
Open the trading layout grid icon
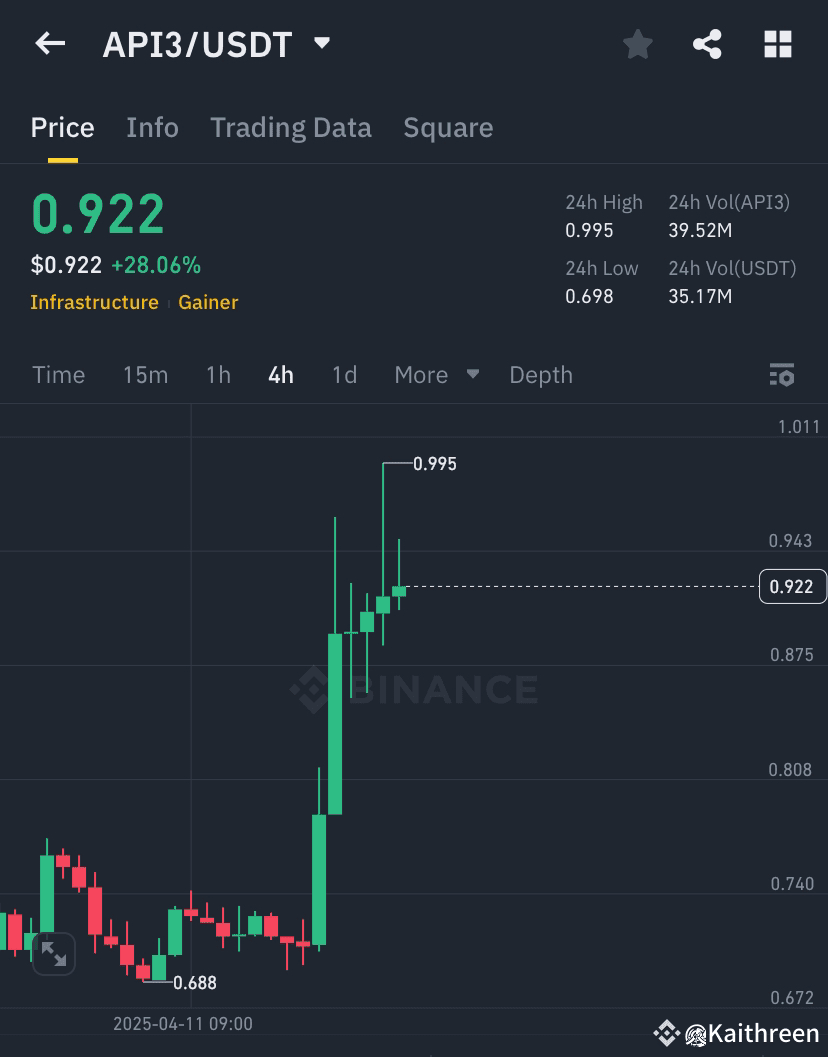pyautogui.click(x=778, y=44)
